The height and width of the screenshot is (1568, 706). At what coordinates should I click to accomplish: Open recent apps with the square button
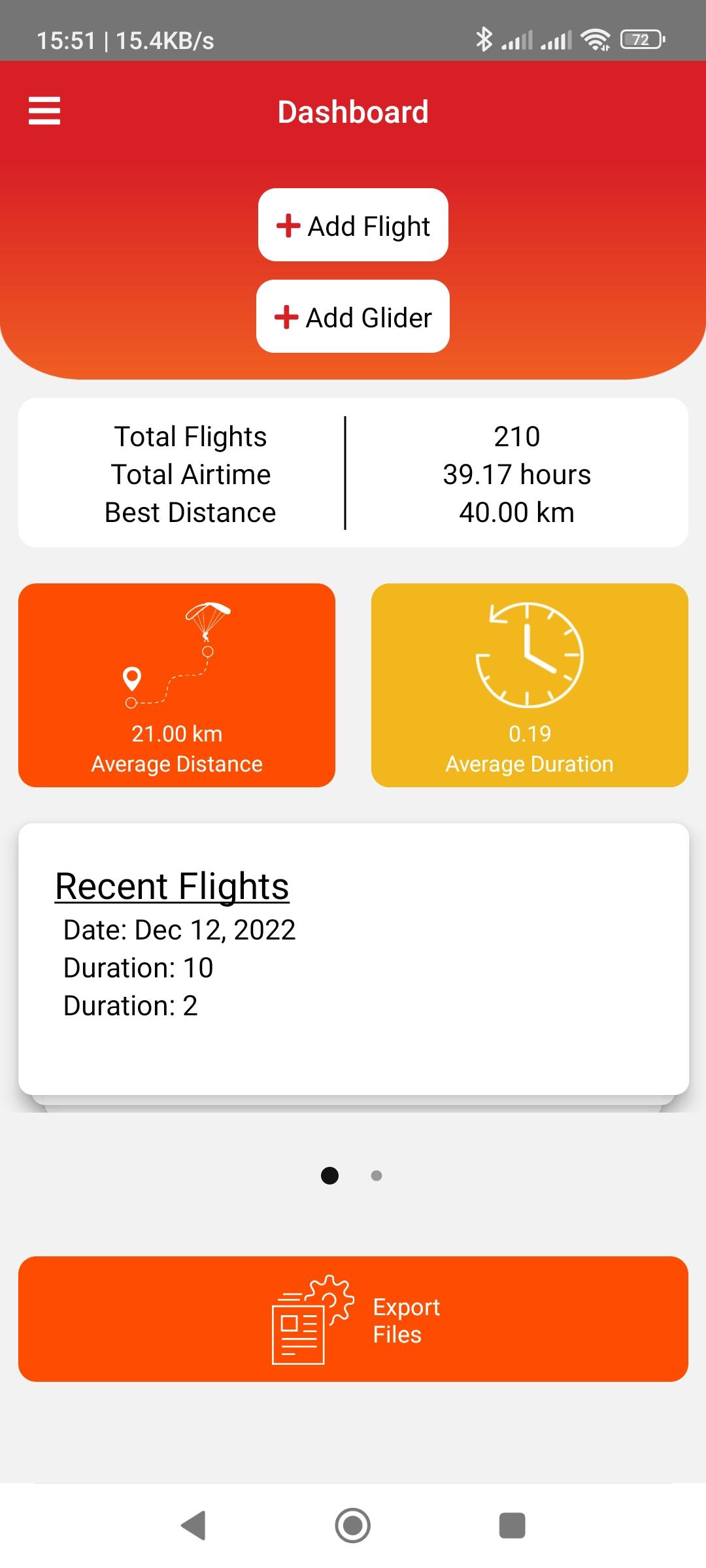512,1526
